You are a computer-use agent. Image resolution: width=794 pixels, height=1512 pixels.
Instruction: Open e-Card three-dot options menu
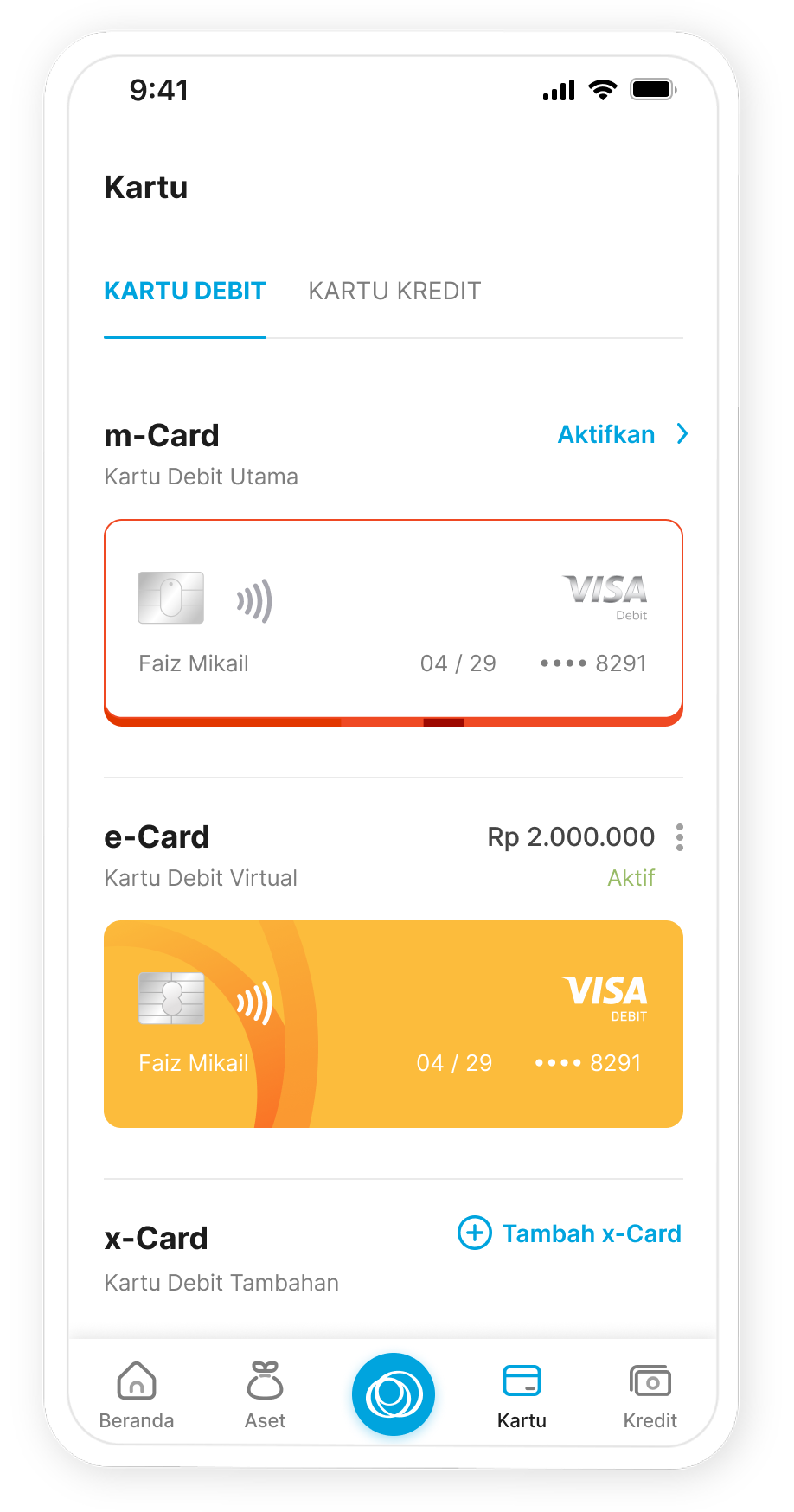(x=680, y=837)
